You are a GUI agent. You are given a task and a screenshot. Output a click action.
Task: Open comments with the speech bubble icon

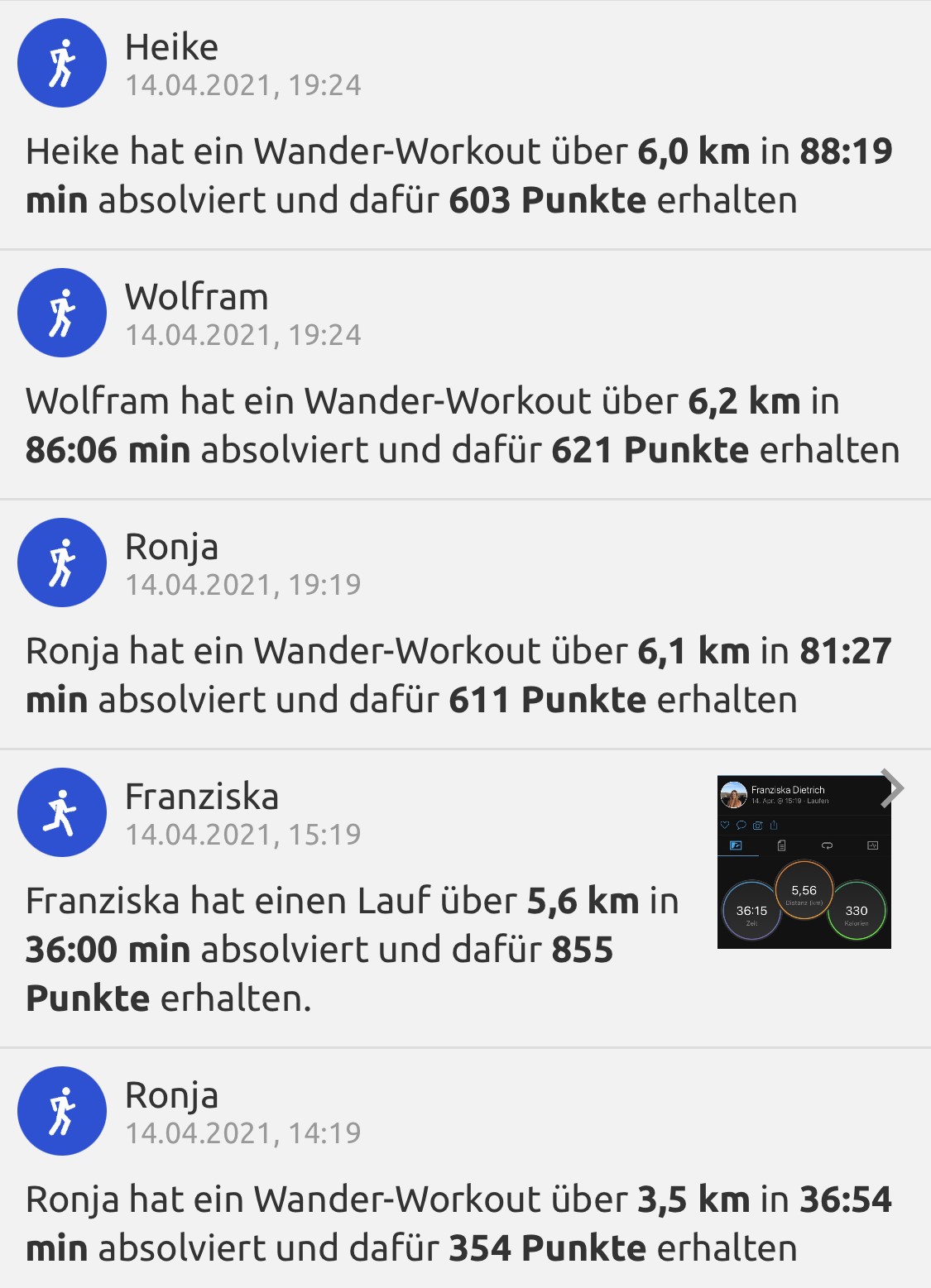(x=741, y=826)
